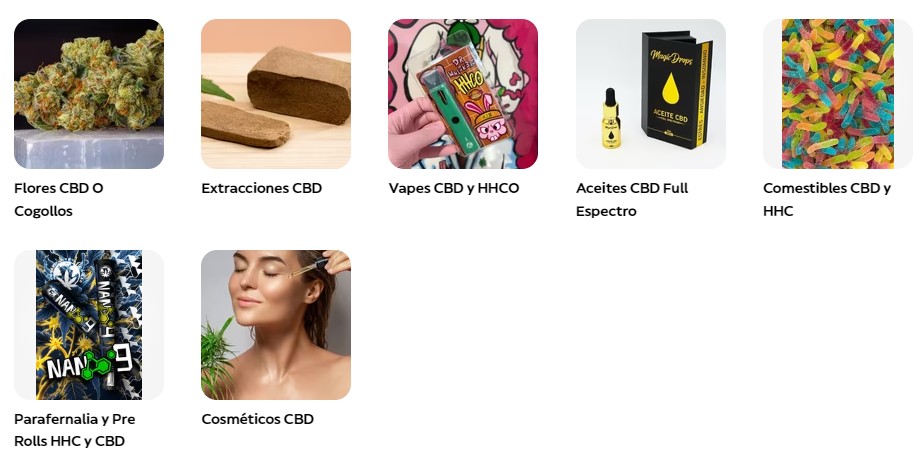
Task: Select the Comestibles CBD y HHC category
Action: click(837, 94)
